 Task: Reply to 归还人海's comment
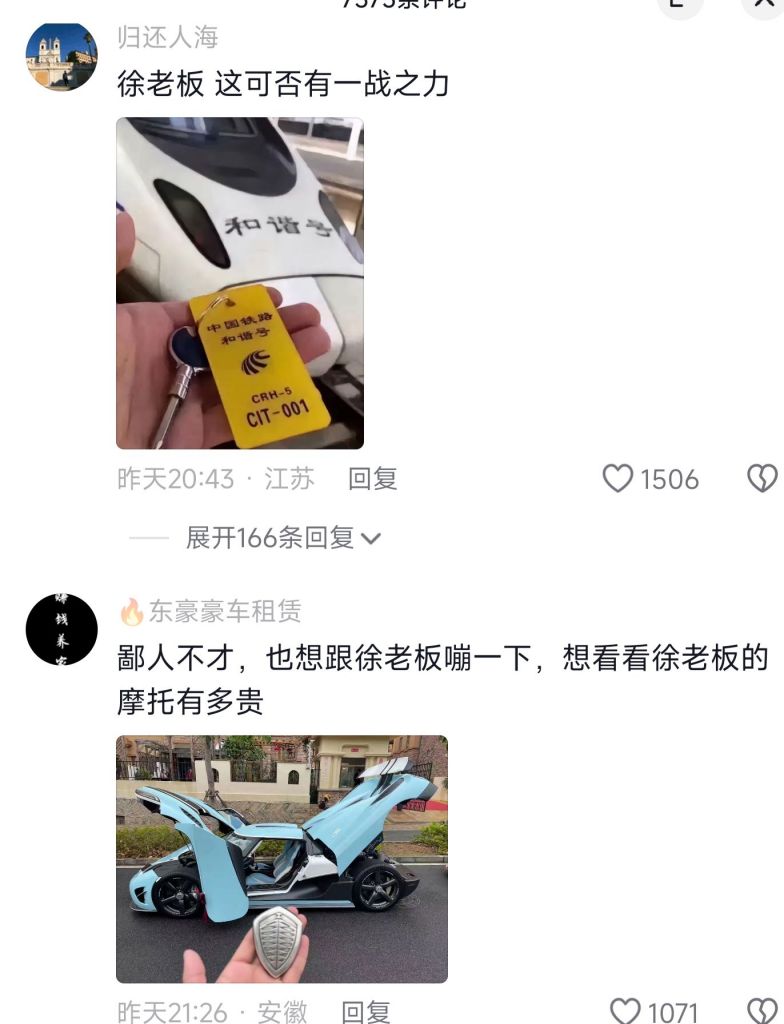point(372,479)
